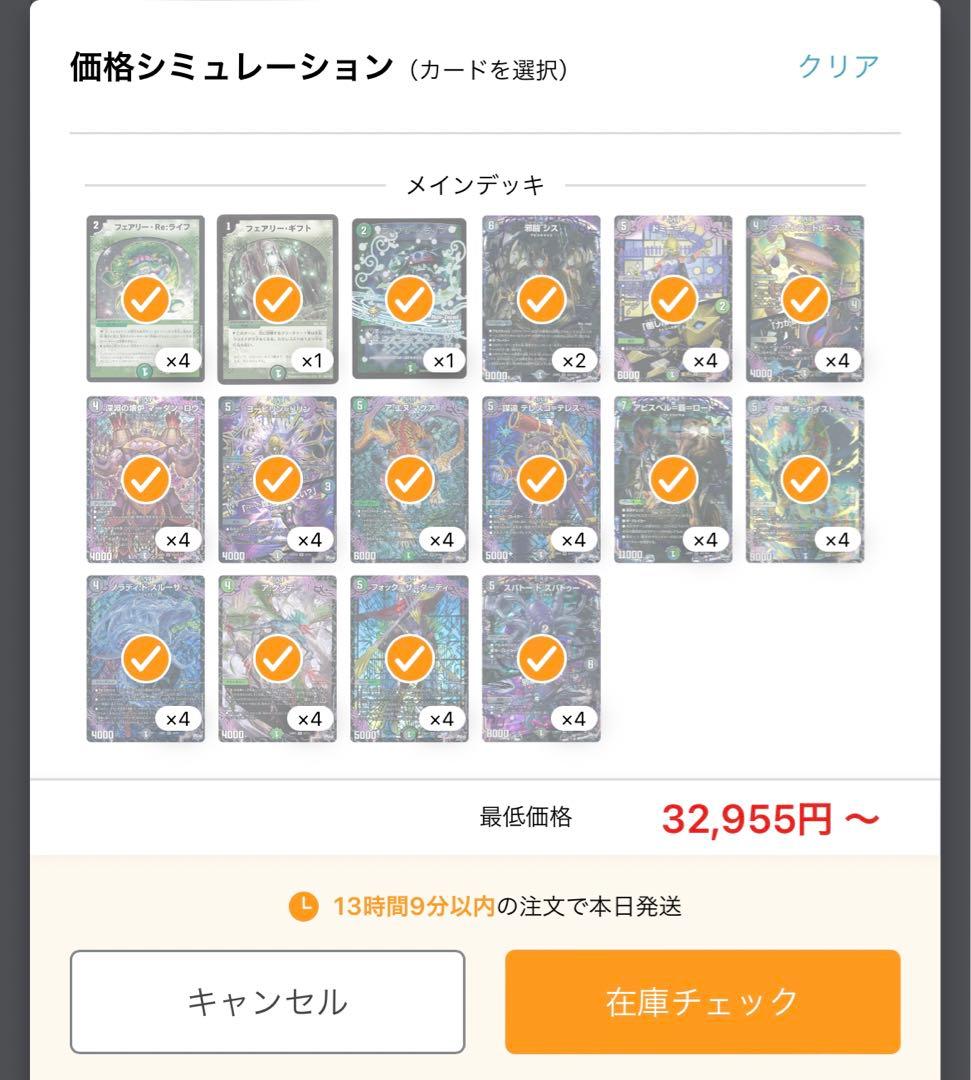Open the 深淵の壊手 card thumbnail
Image resolution: width=971 pixels, height=1080 pixels.
tap(145, 478)
